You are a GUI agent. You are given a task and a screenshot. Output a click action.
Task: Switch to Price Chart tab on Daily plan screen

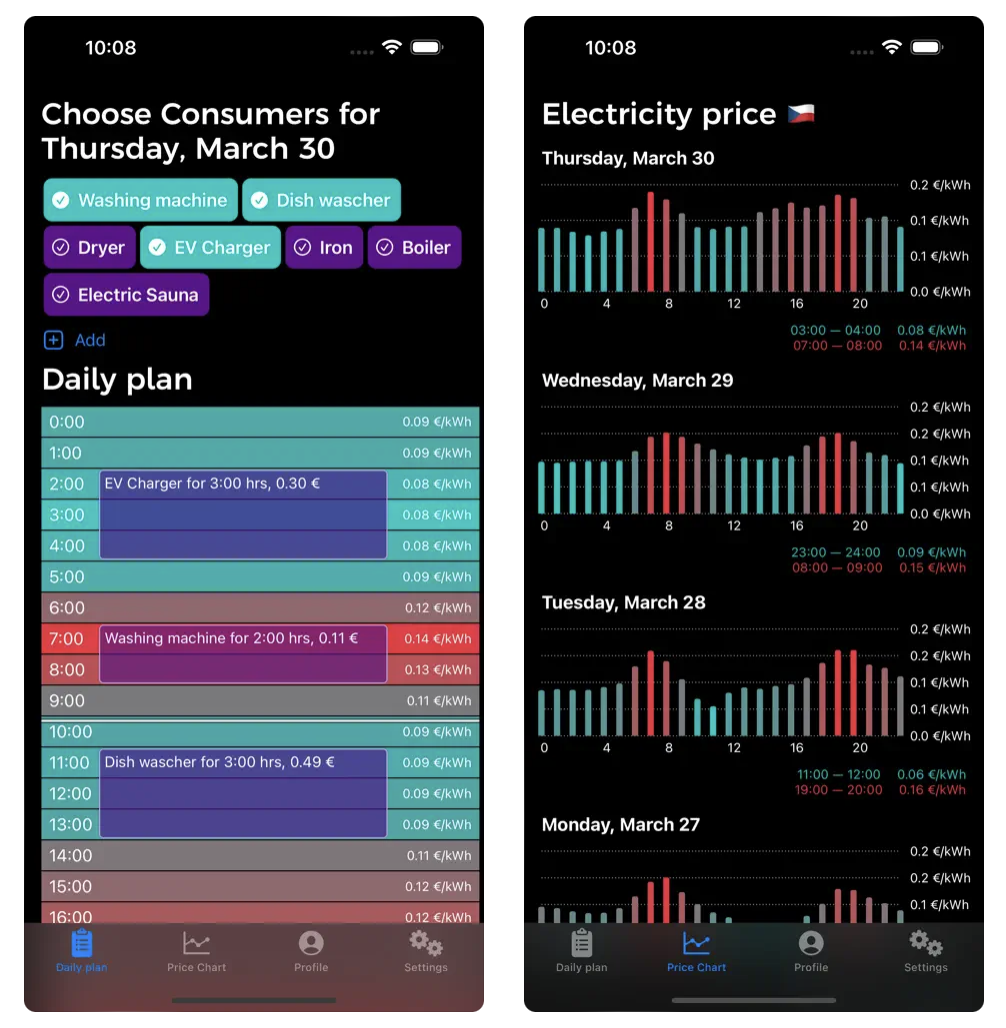(196, 951)
